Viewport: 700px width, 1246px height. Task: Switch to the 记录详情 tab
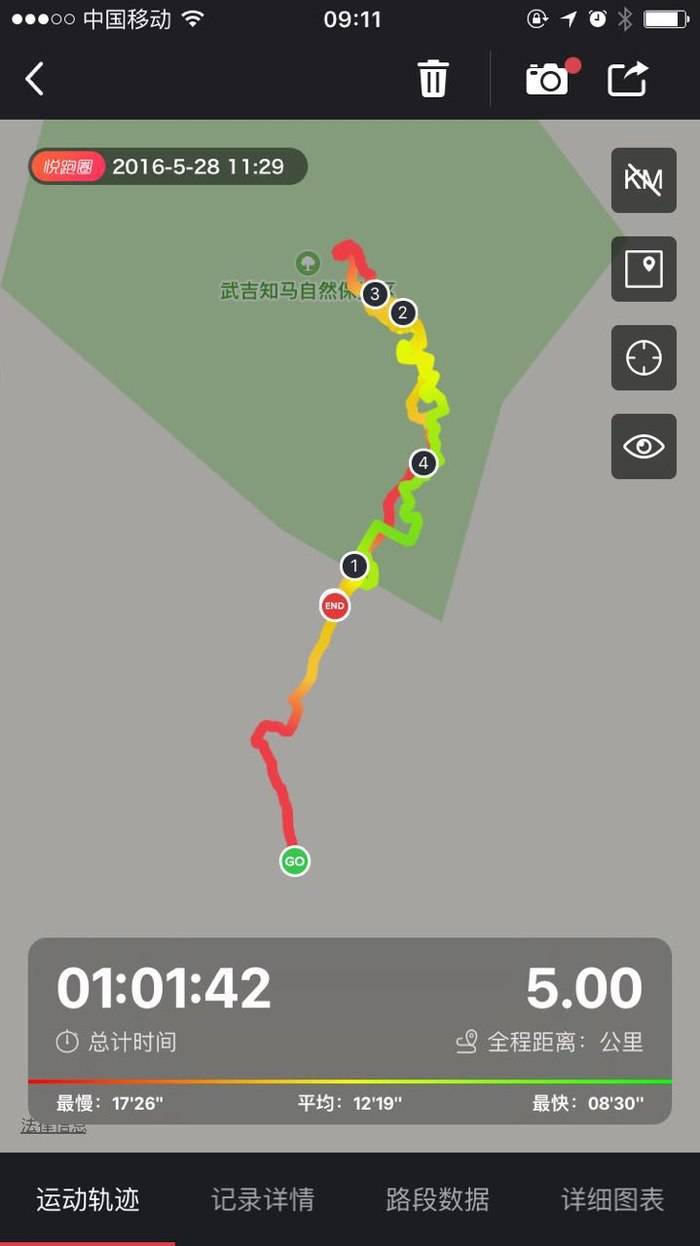(x=262, y=1199)
